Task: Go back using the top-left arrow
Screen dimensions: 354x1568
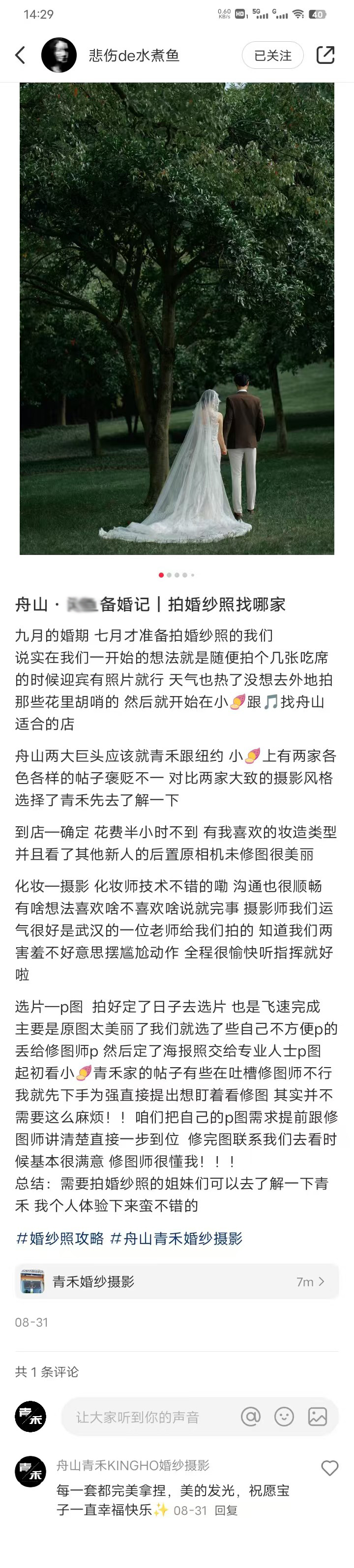Action: (20, 56)
